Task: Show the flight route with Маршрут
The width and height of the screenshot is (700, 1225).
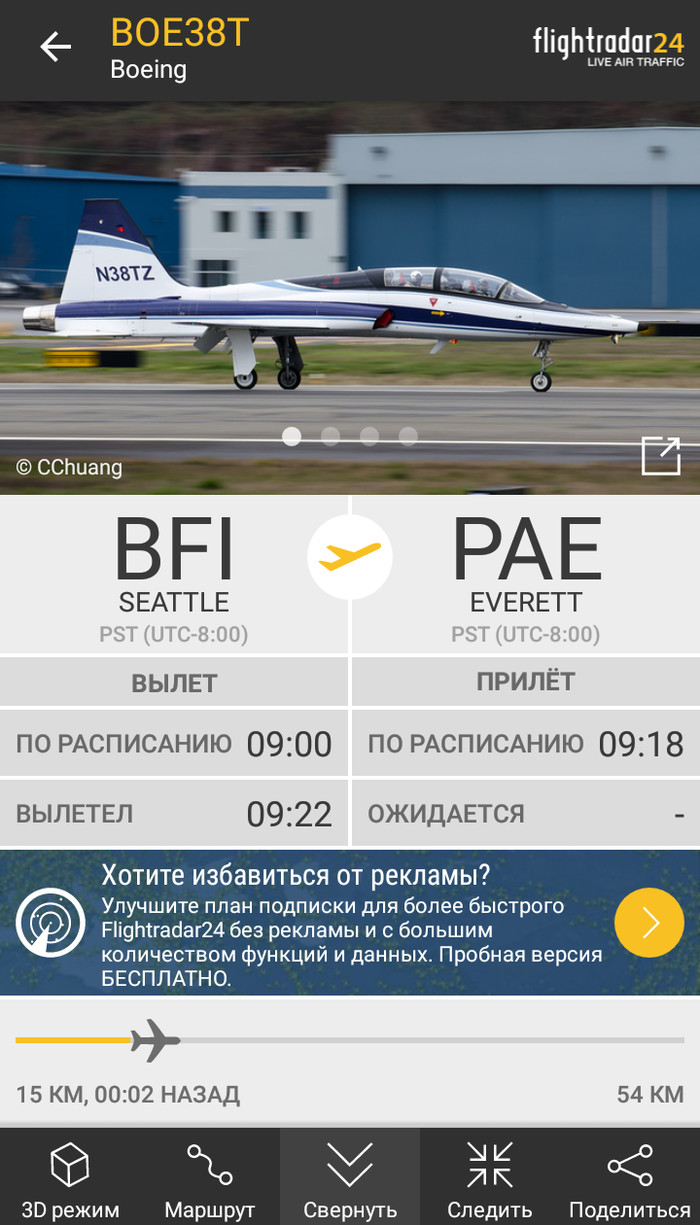Action: pos(210,1178)
